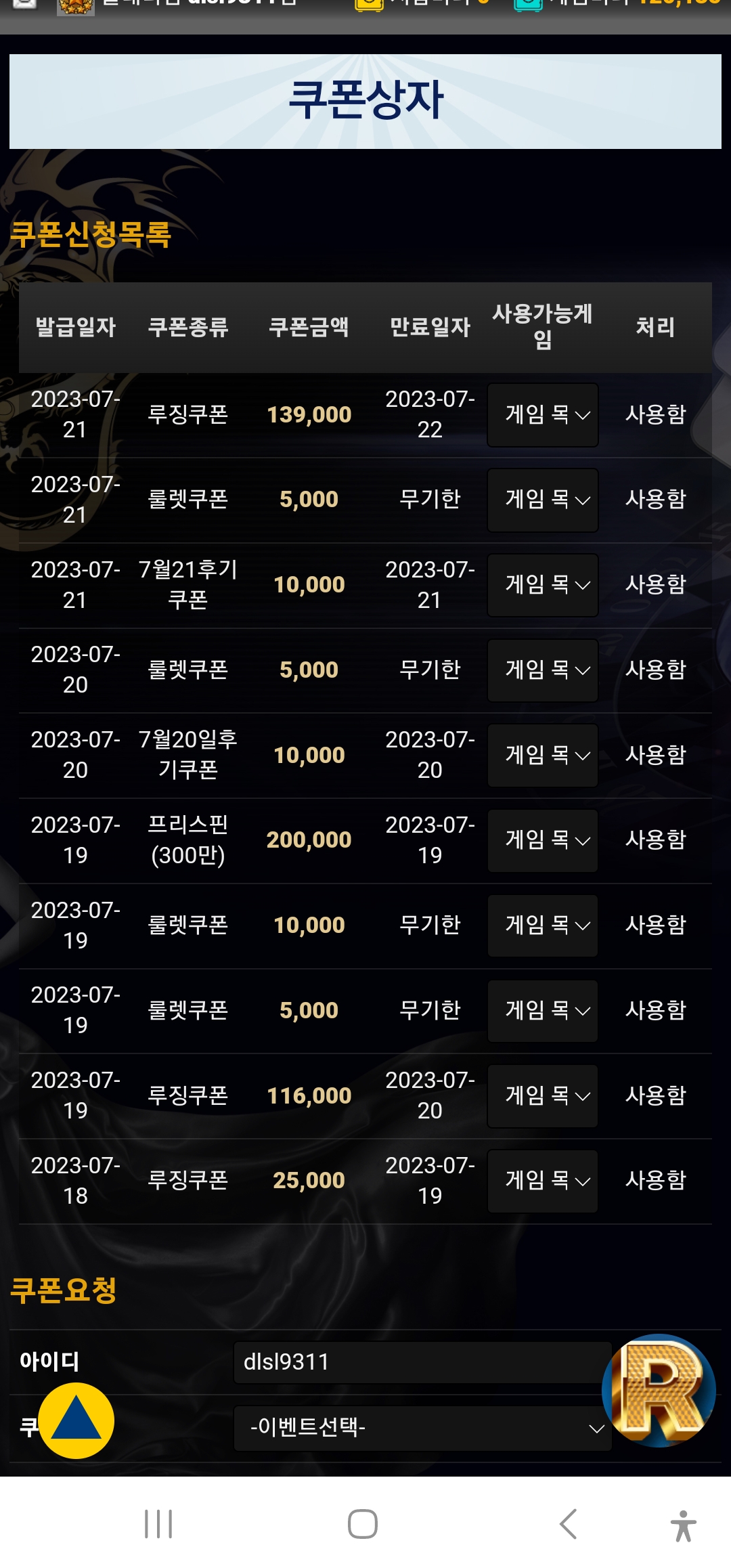This screenshot has width=731, height=1568.
Task: Open the floating gold R button
Action: coord(659,1391)
